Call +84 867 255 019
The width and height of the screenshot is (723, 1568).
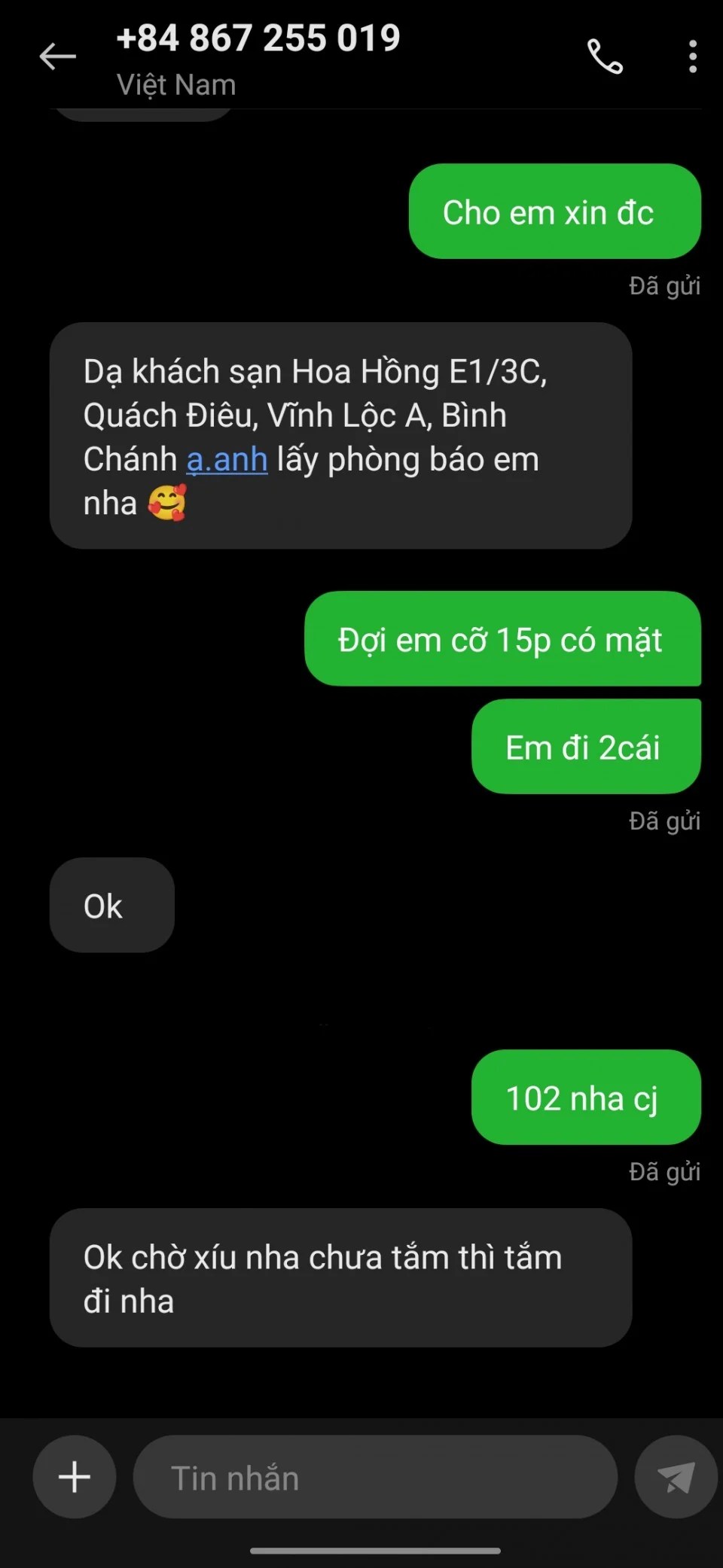tap(605, 56)
